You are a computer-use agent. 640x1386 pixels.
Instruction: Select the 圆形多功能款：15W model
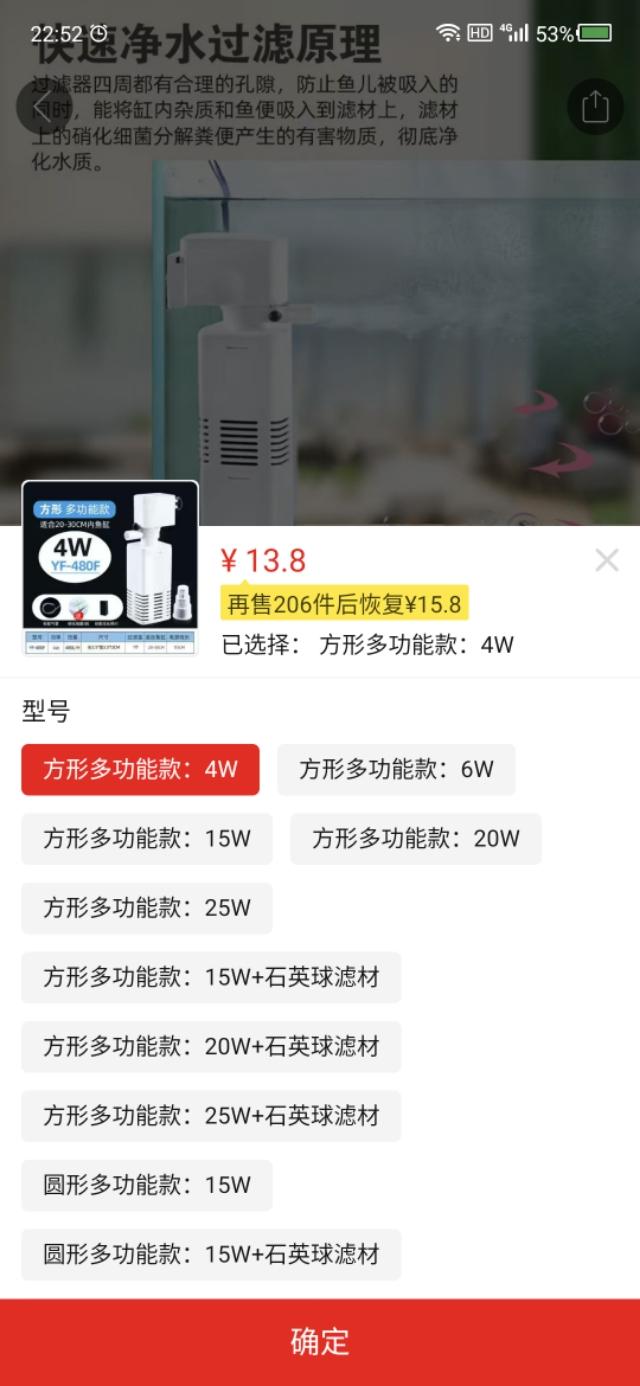click(146, 1185)
